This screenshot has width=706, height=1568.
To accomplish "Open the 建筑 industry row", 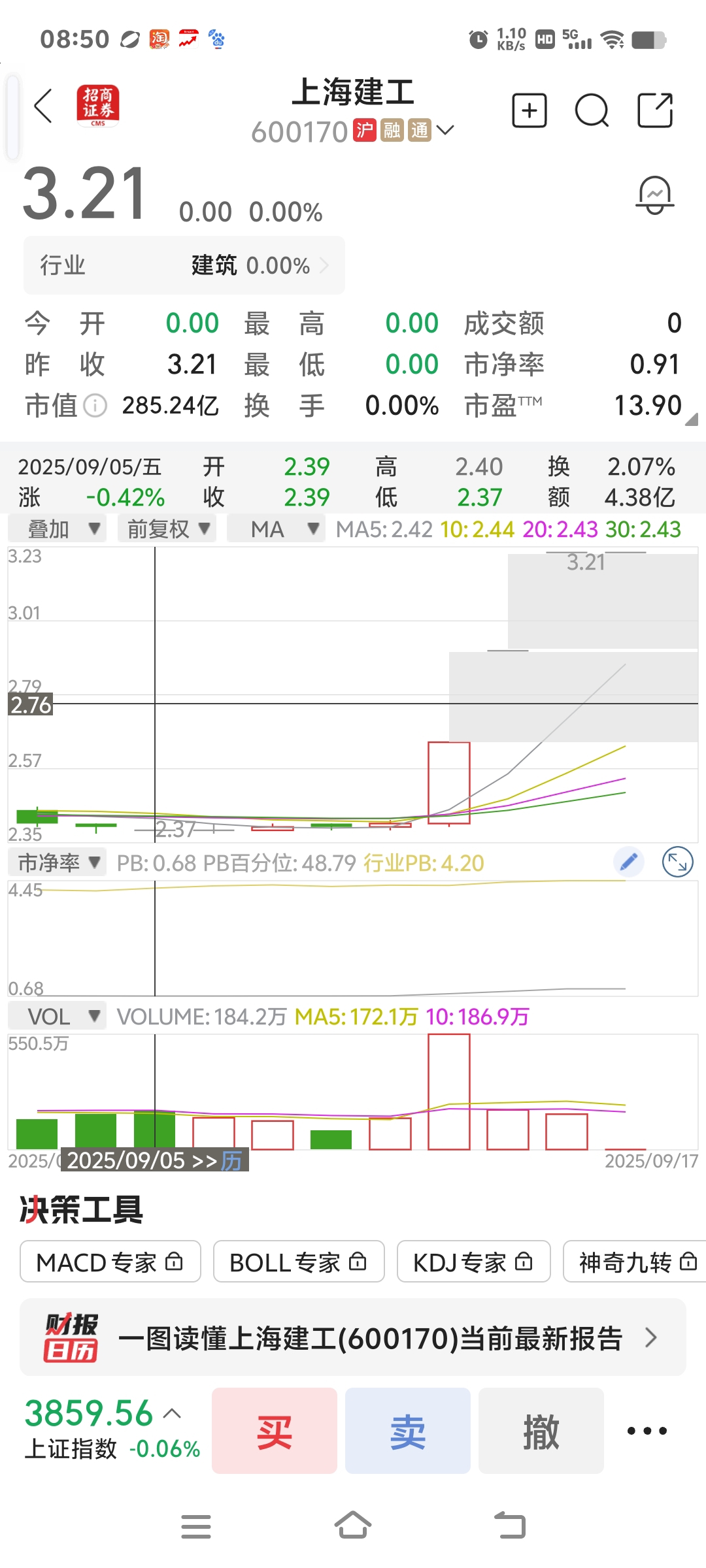I will pyautogui.click(x=184, y=265).
